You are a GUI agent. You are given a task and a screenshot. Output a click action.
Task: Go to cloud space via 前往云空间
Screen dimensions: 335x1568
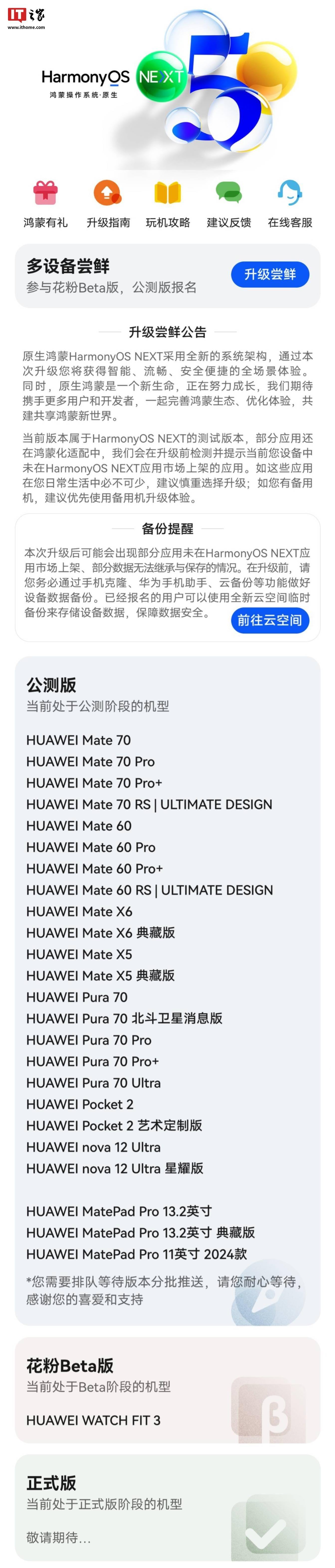(x=270, y=620)
